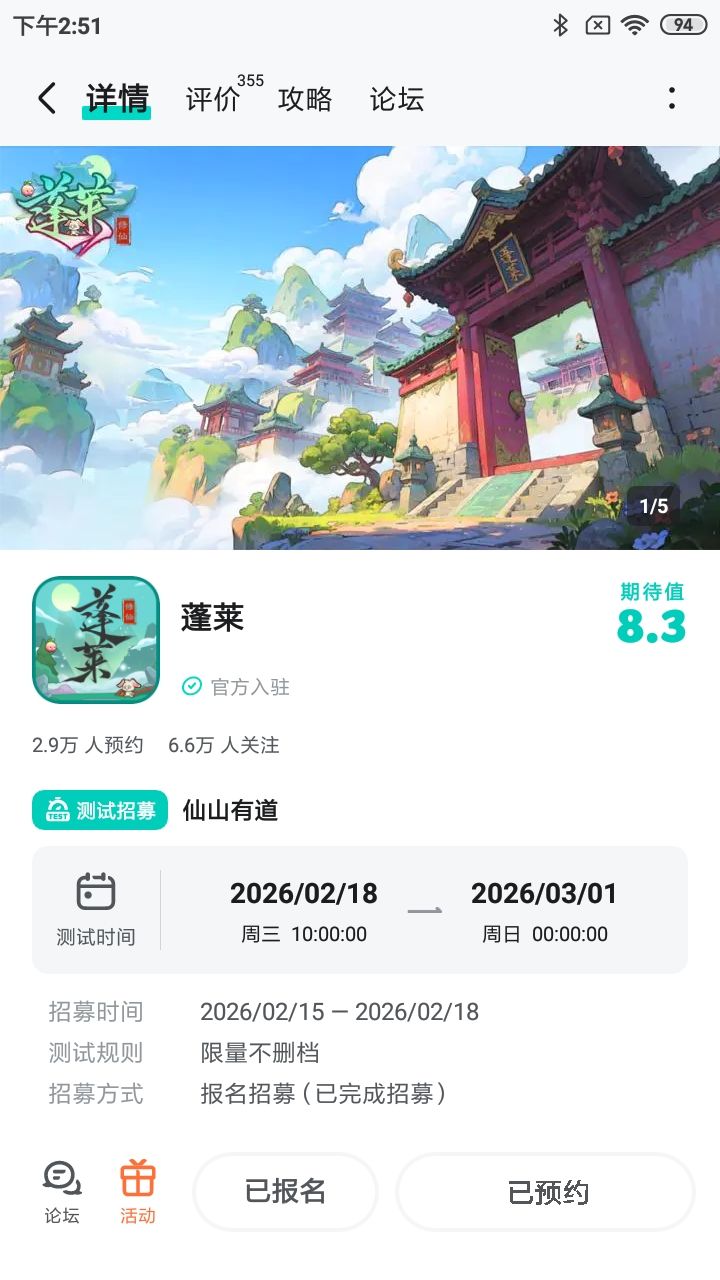Screen dimensions: 720x1280
Task: Switch to the 评价 reviews tab
Action: 209,100
